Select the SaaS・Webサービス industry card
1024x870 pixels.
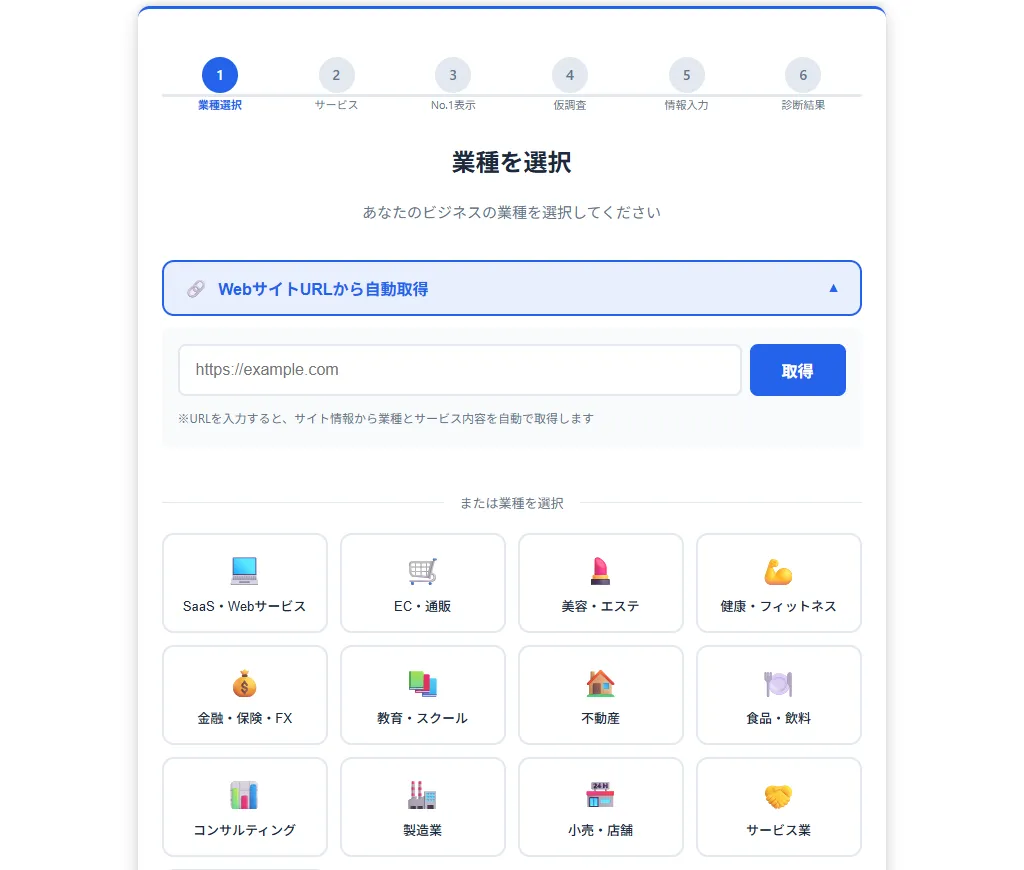point(244,583)
